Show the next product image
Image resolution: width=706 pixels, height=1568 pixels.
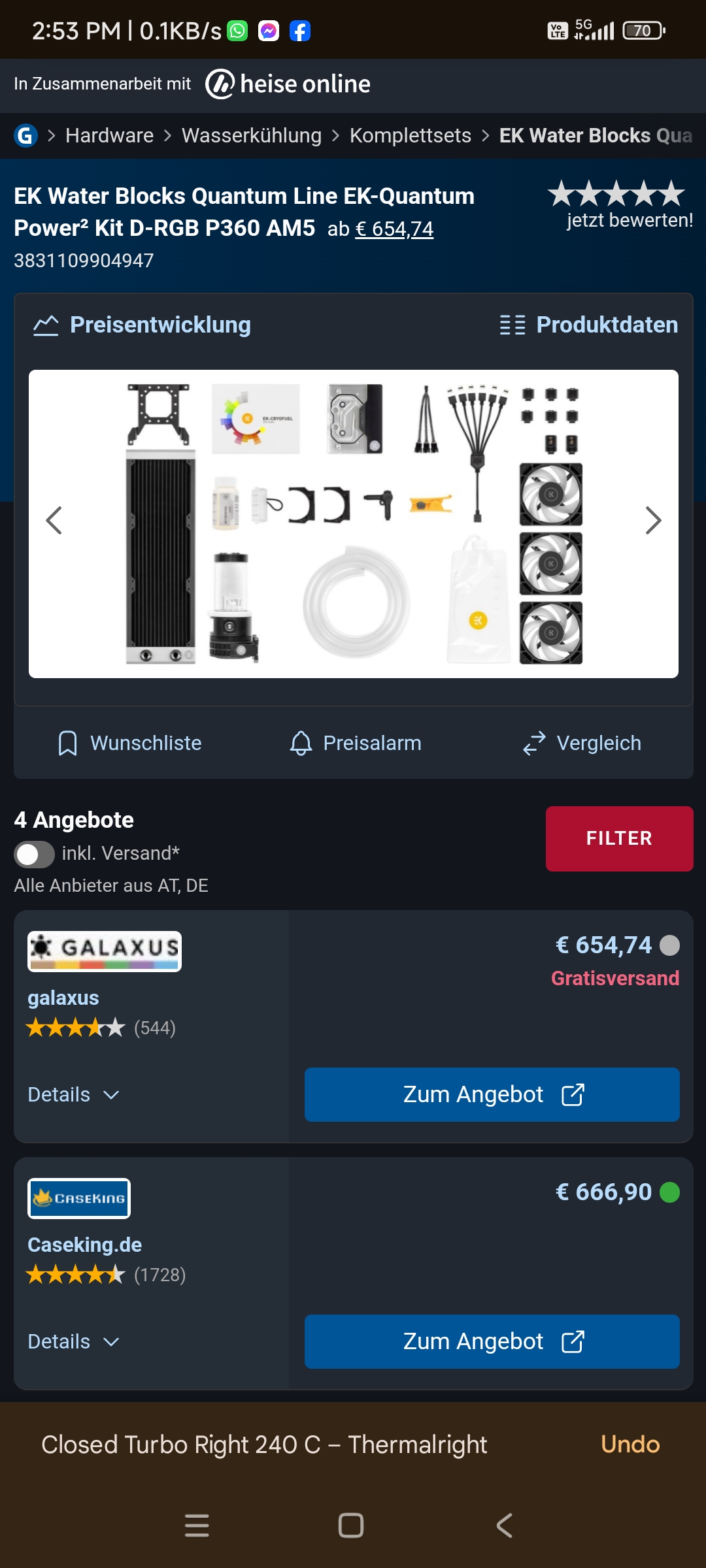(652, 521)
